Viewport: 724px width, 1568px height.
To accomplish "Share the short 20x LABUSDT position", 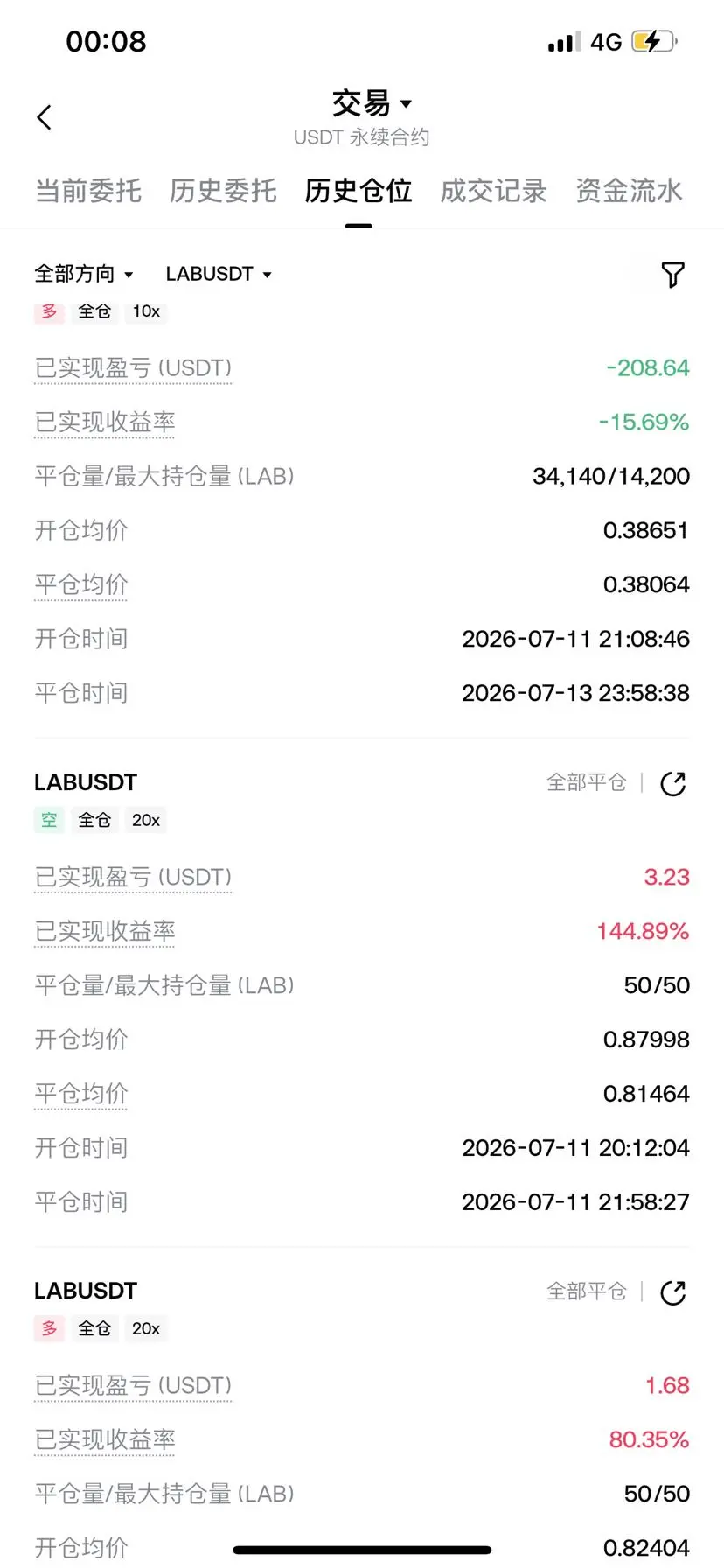I will coord(672,783).
